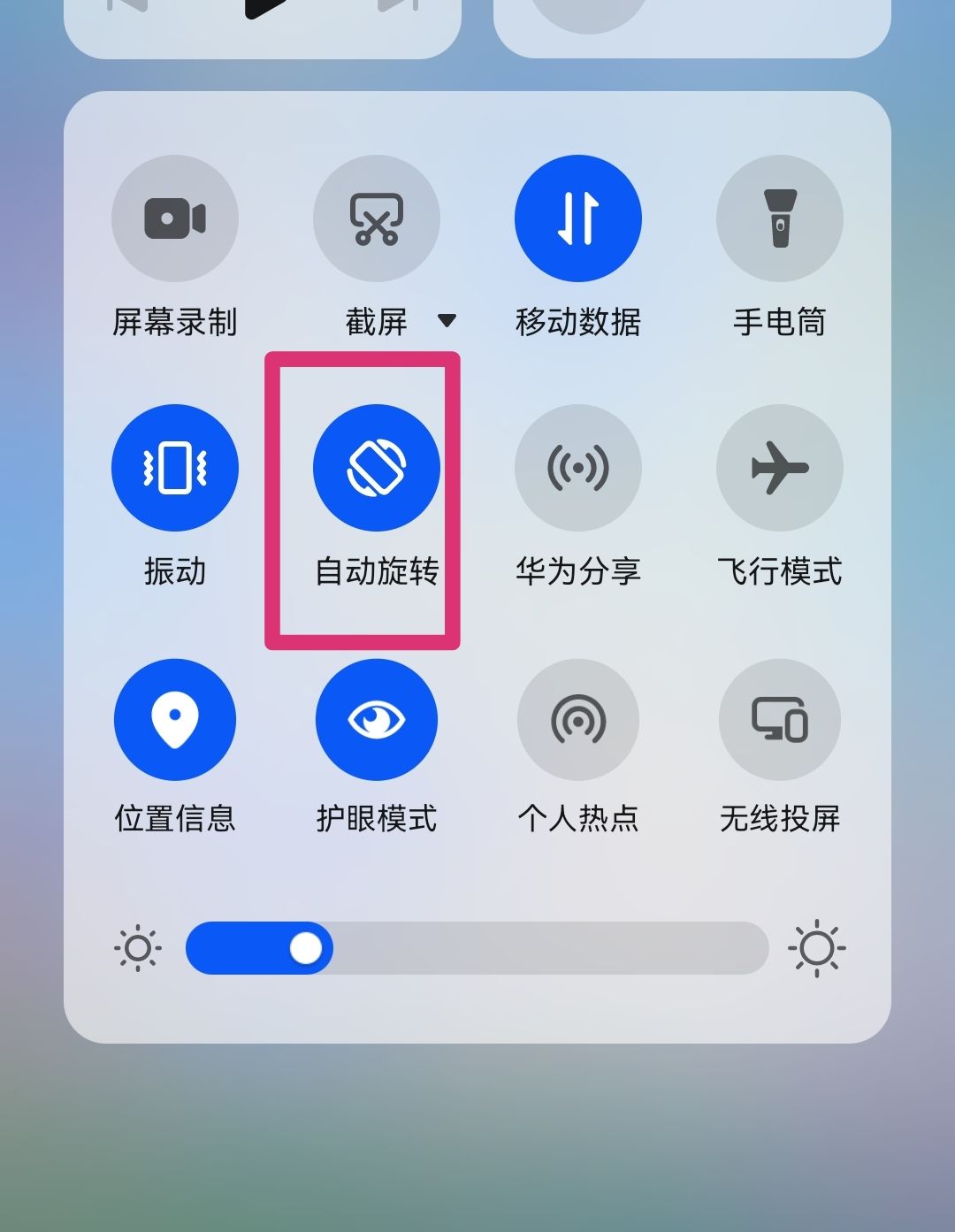This screenshot has width=955, height=1232.
Task: Click the high brightness sun icon
Action: point(818,947)
